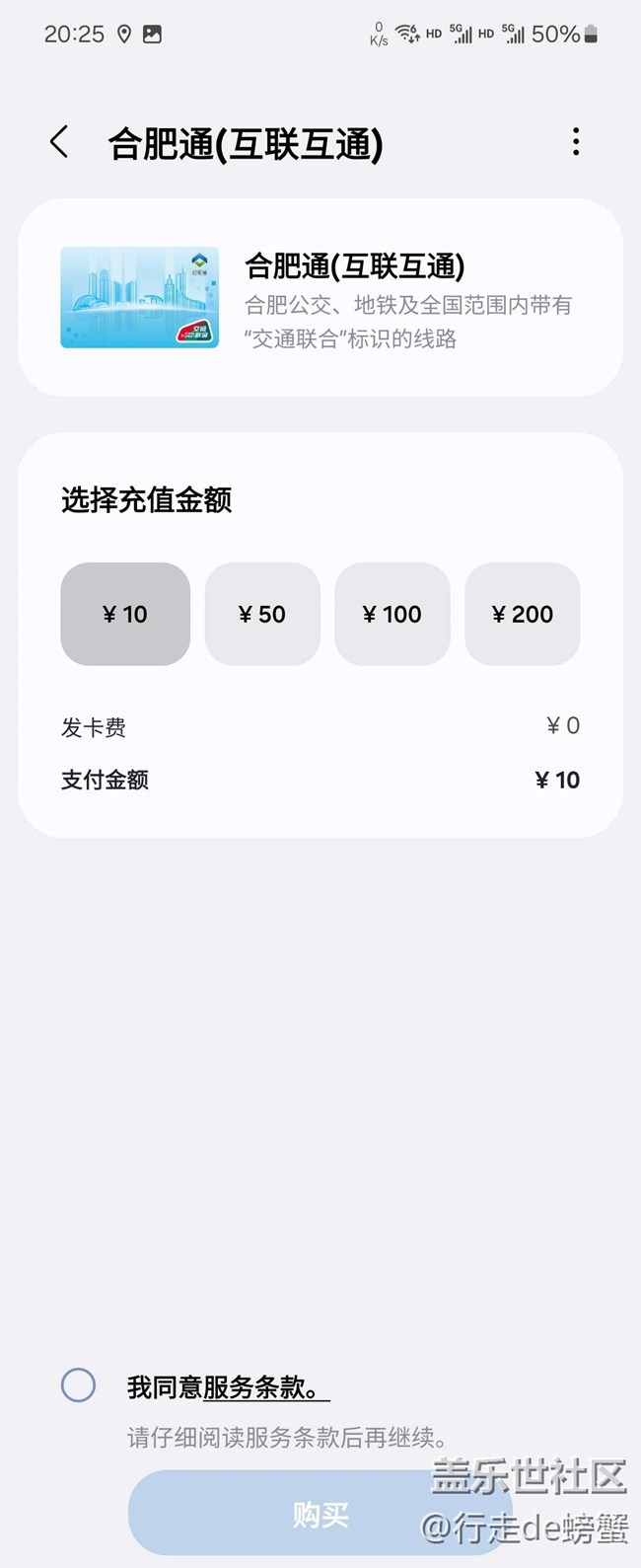Check the 我同意服务条款 agreement circle

tap(79, 1385)
